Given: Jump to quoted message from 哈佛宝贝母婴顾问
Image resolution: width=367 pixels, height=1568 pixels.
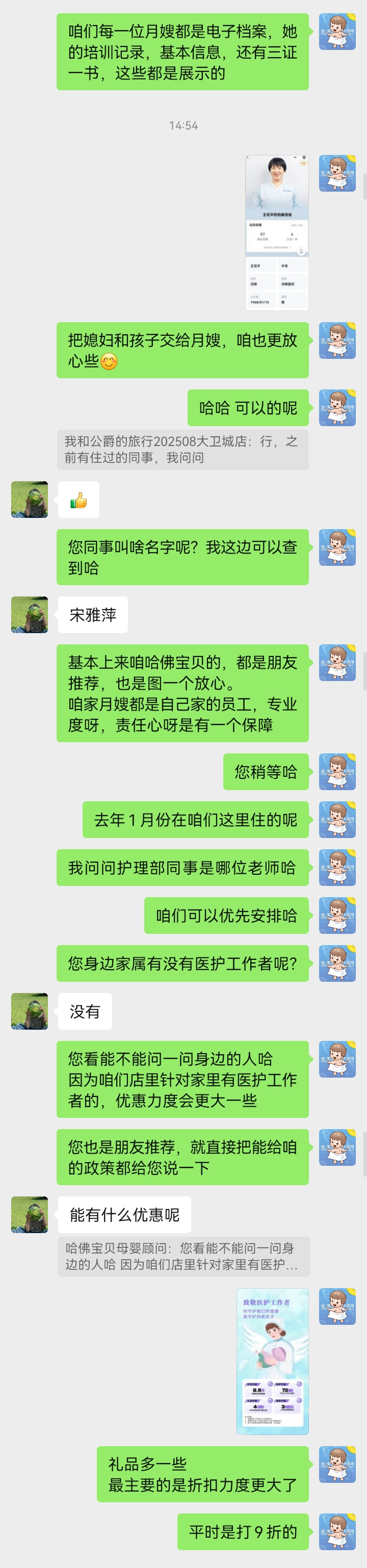Looking at the screenshot, I should point(183,1256).
